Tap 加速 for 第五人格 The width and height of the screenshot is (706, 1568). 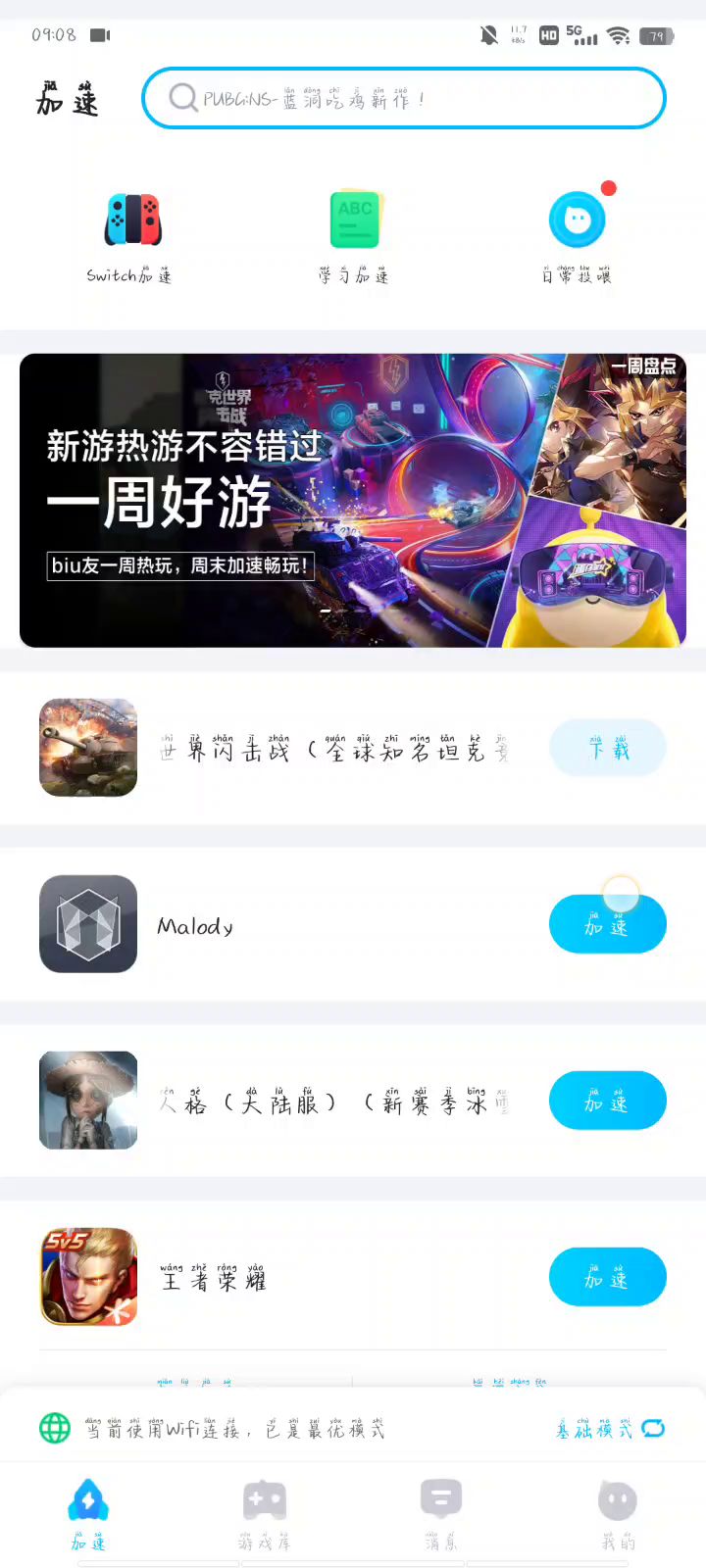click(x=607, y=1102)
